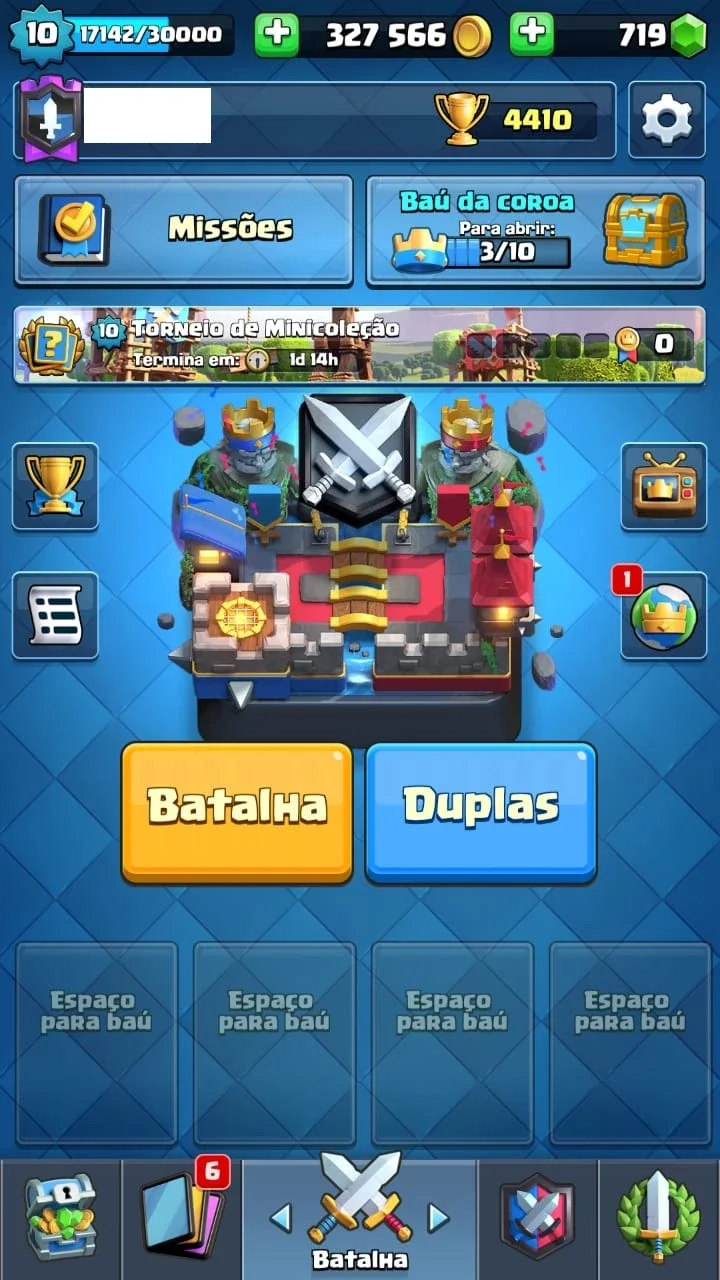Open the Torneio de Minicoleção banner
Screen dimensions: 720x1280
pos(360,345)
